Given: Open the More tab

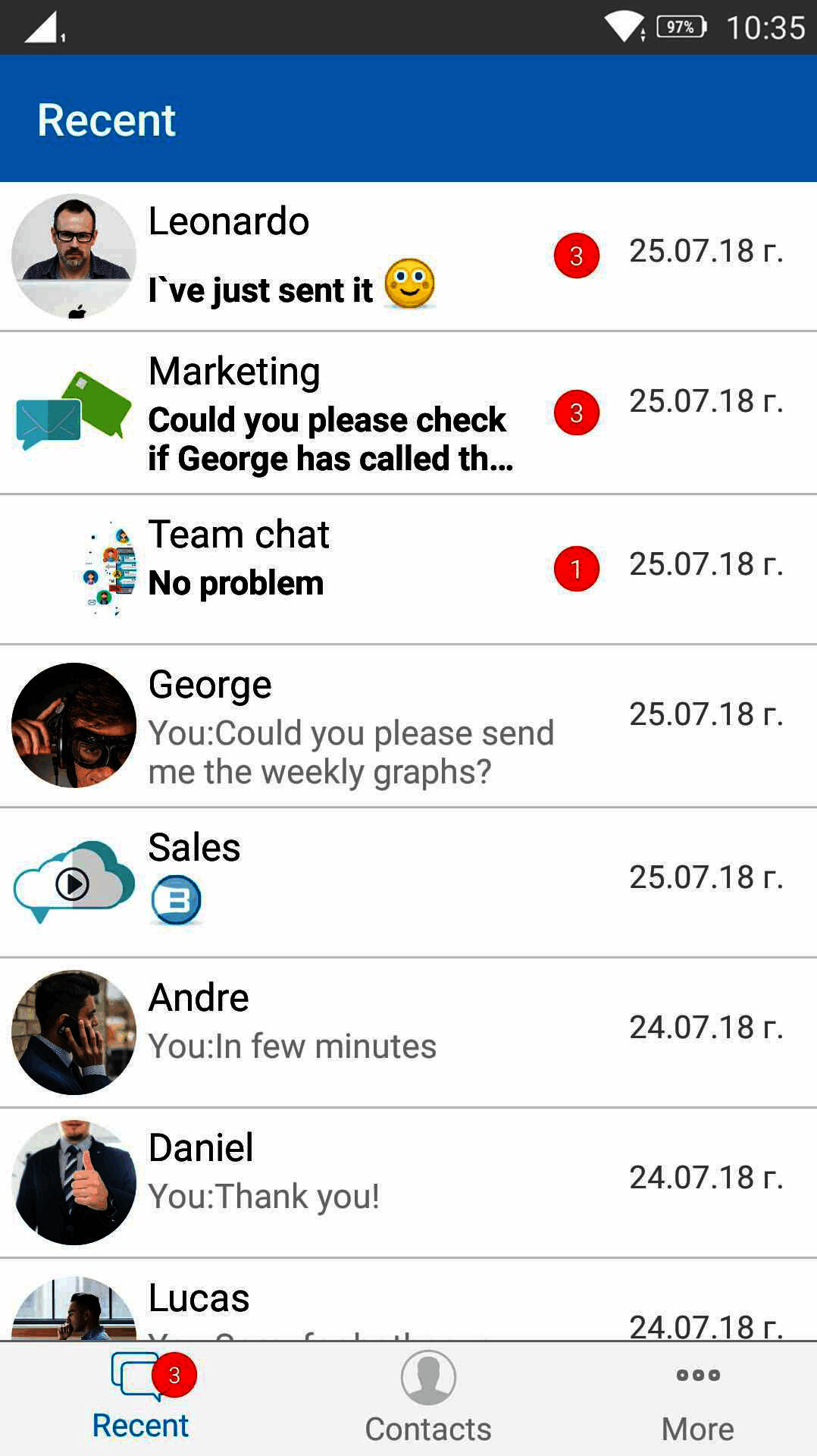Looking at the screenshot, I should point(697,1399).
